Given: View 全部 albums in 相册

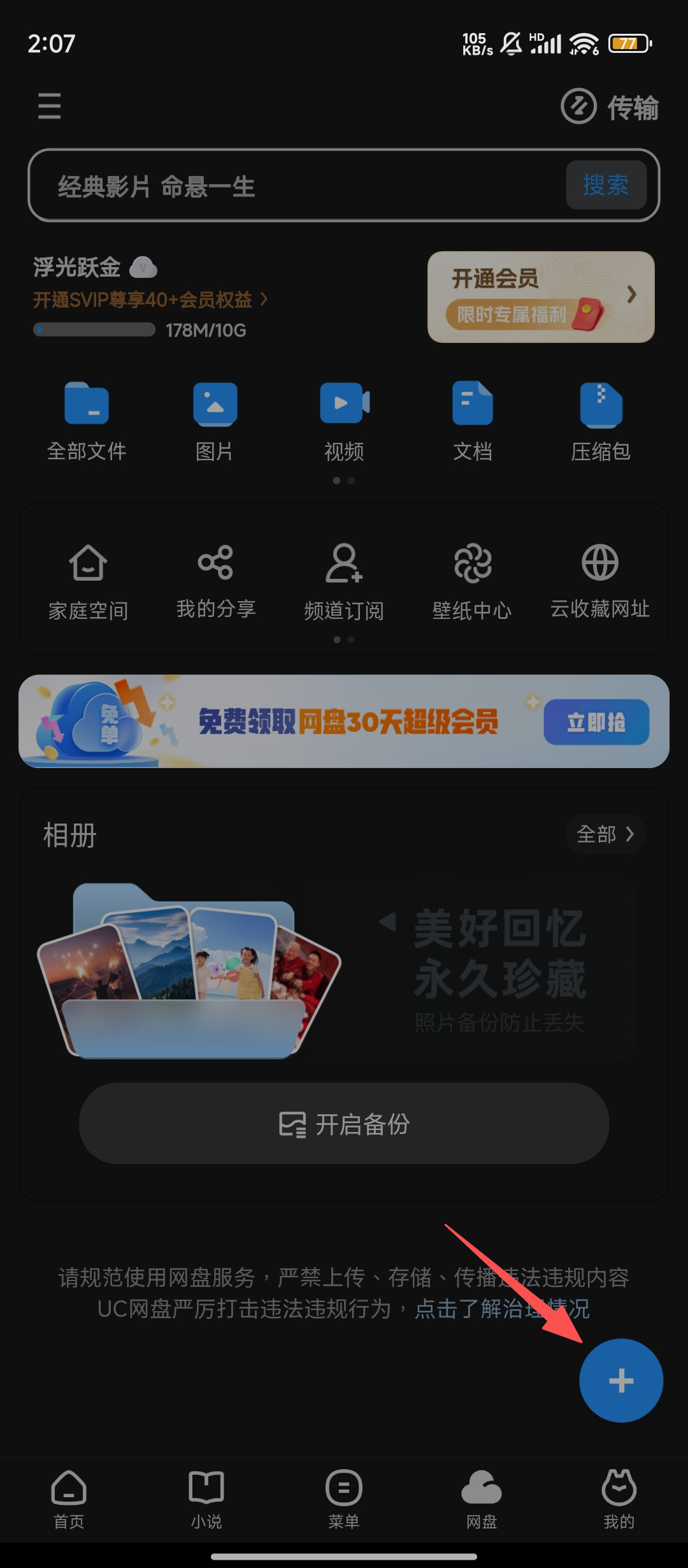Looking at the screenshot, I should point(605,834).
